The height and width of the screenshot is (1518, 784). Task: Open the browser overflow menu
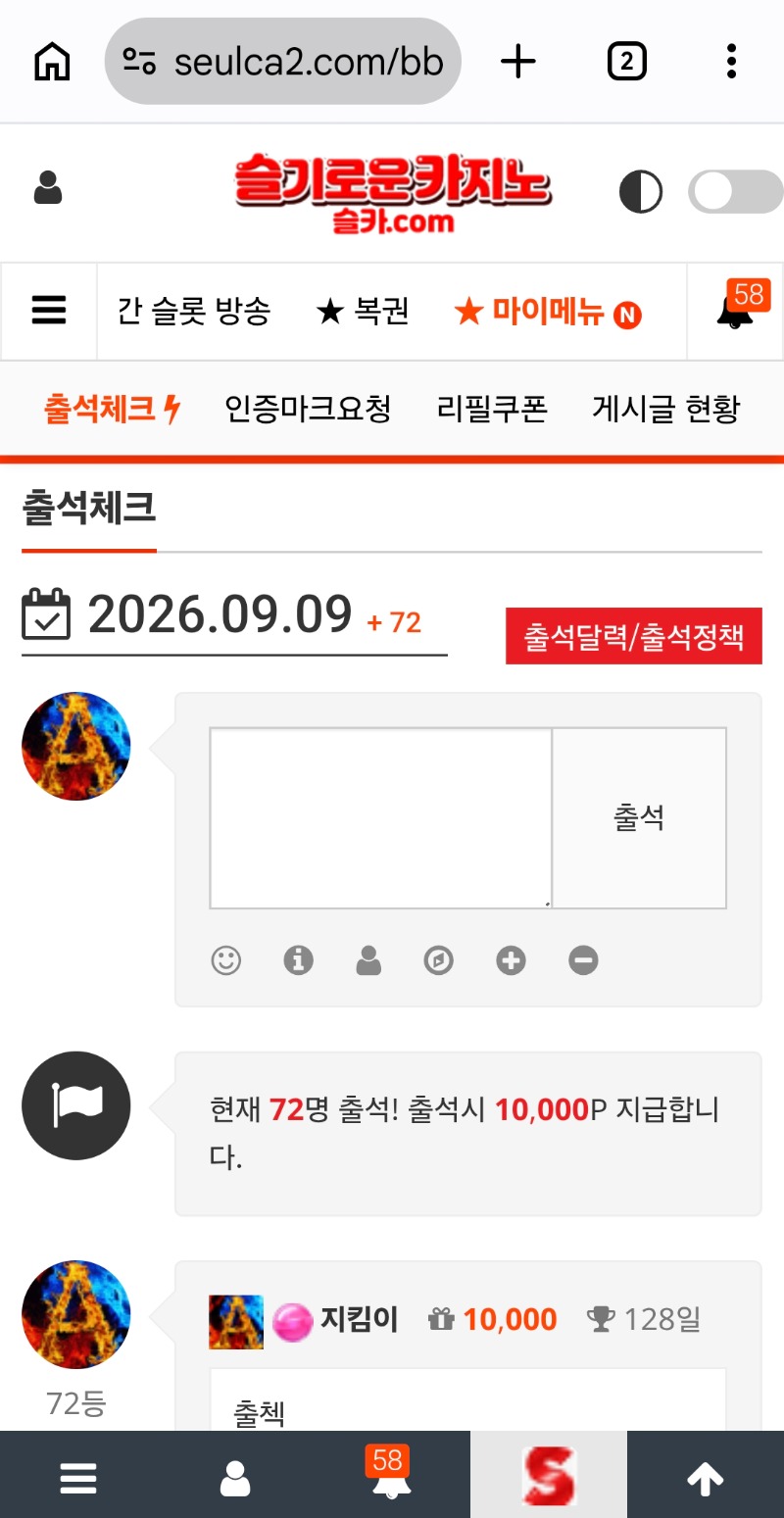(x=731, y=62)
